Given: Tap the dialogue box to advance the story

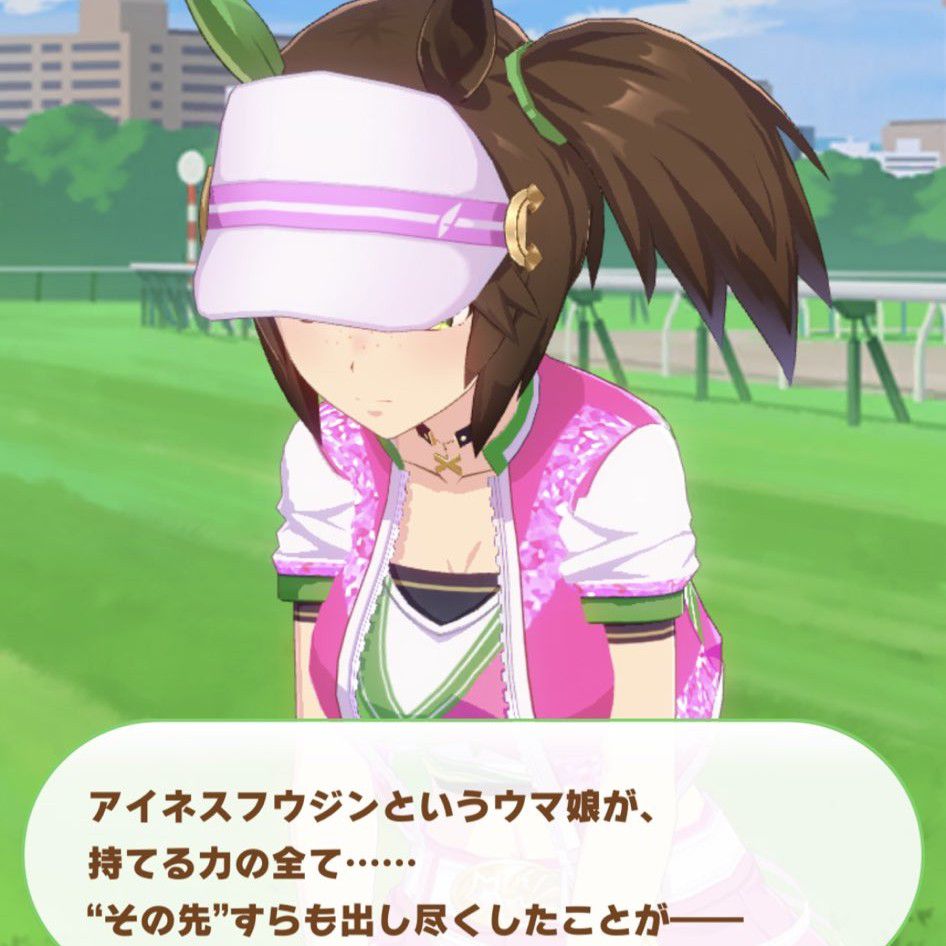Looking at the screenshot, I should coord(472,850).
